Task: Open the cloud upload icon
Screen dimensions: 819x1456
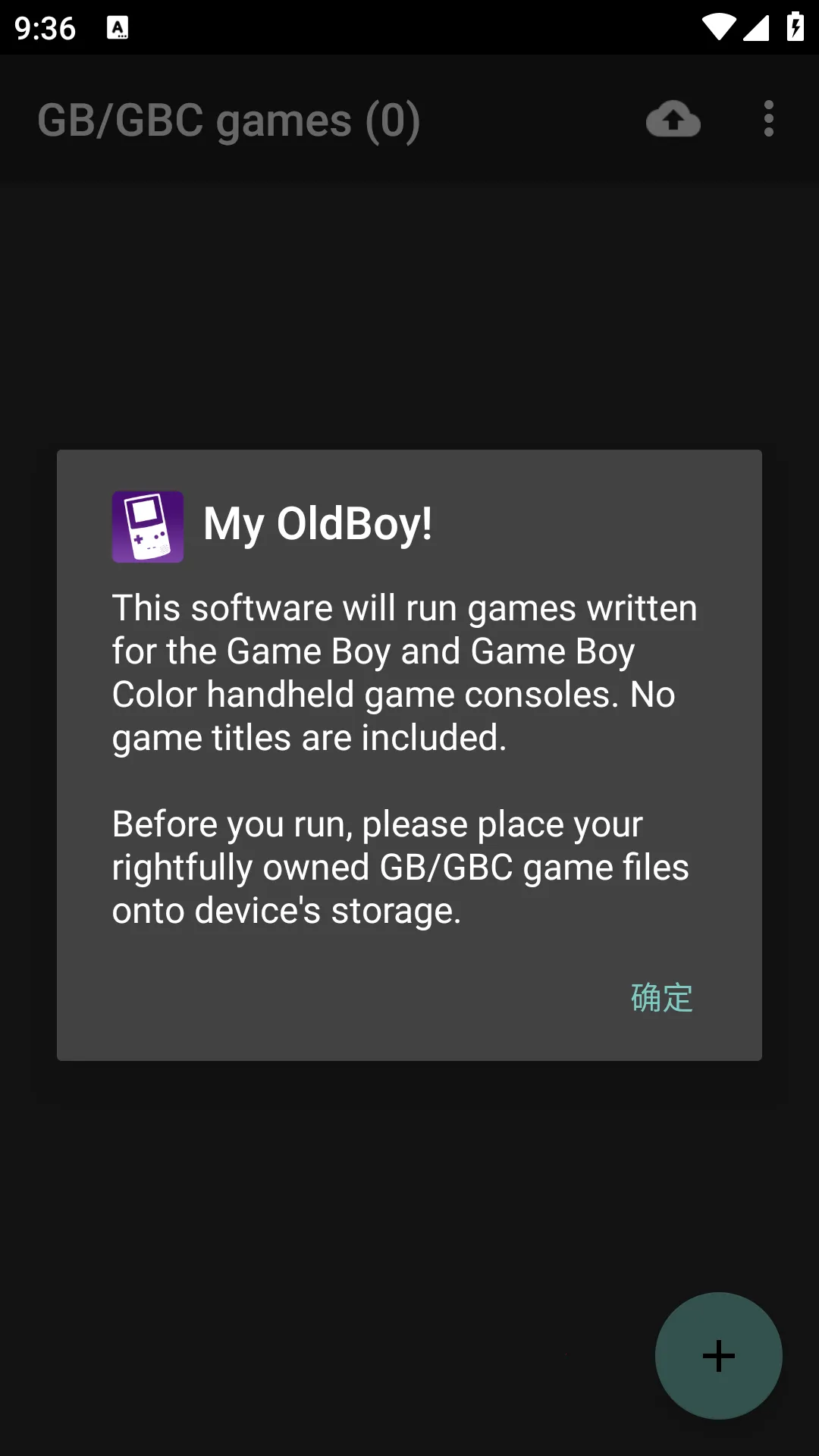Action: tap(673, 119)
